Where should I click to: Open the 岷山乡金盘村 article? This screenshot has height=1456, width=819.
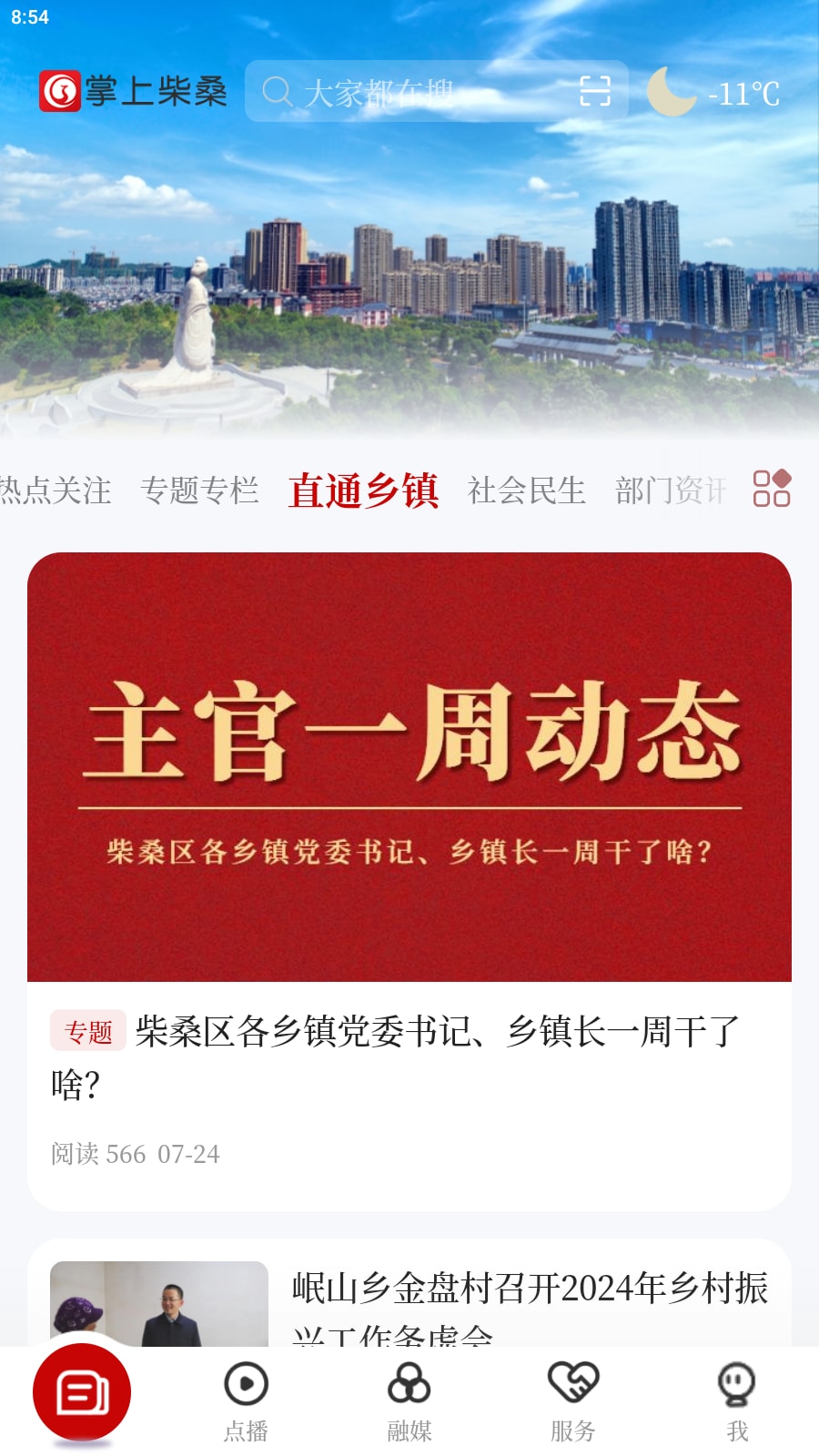[x=528, y=1301]
